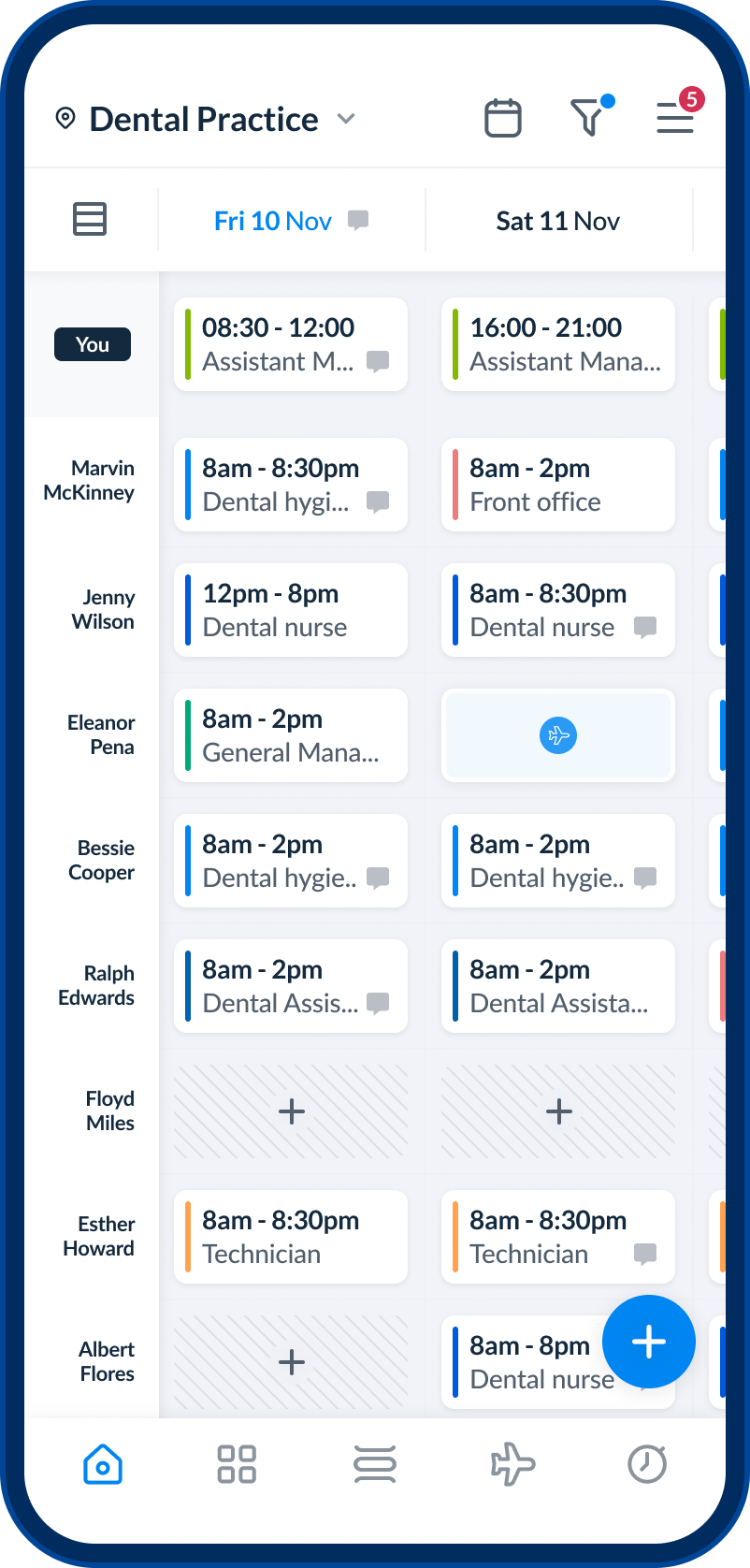This screenshot has width=750, height=1568.
Task: Select the Fri 10 Nov tab
Action: [x=272, y=221]
